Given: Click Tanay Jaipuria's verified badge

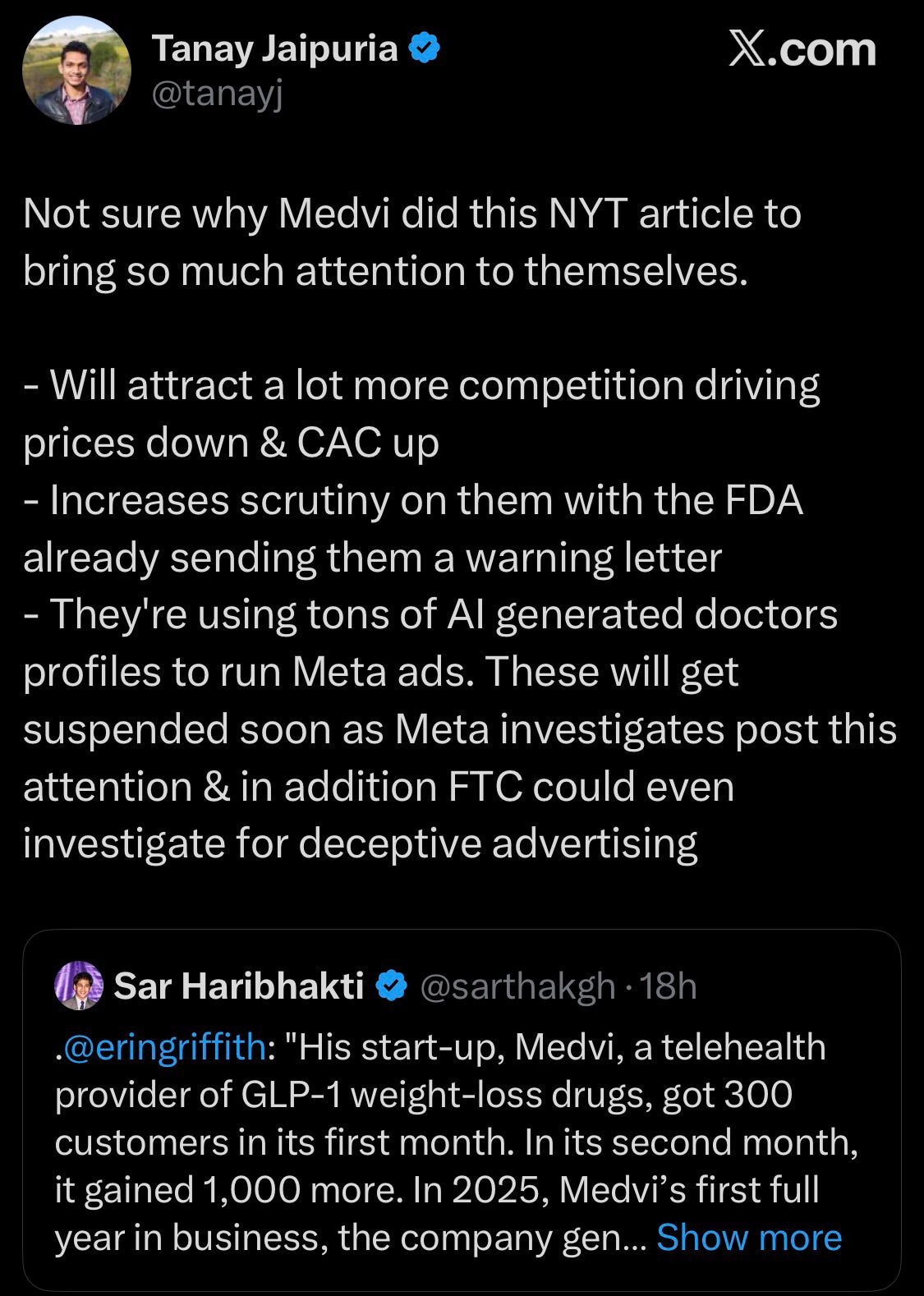Looking at the screenshot, I should 423,49.
